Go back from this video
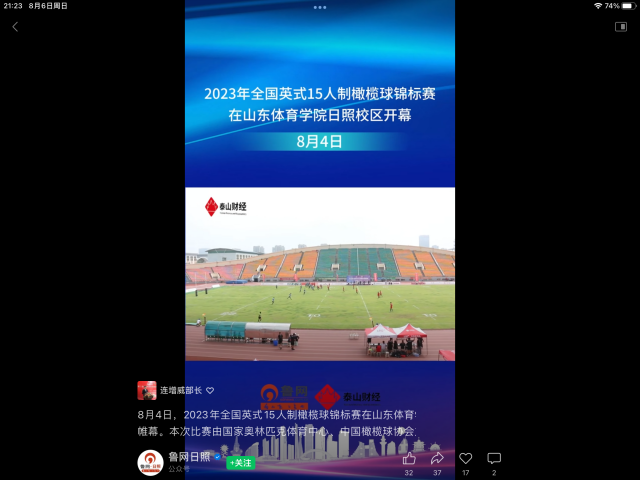The height and width of the screenshot is (480, 640). click(15, 27)
